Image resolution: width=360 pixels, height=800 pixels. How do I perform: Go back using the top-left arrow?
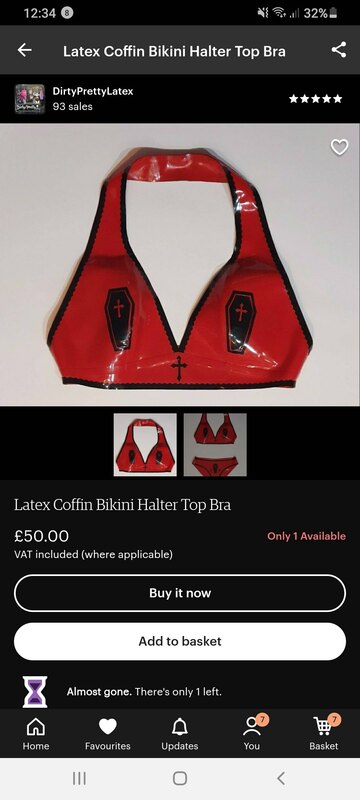(24, 50)
